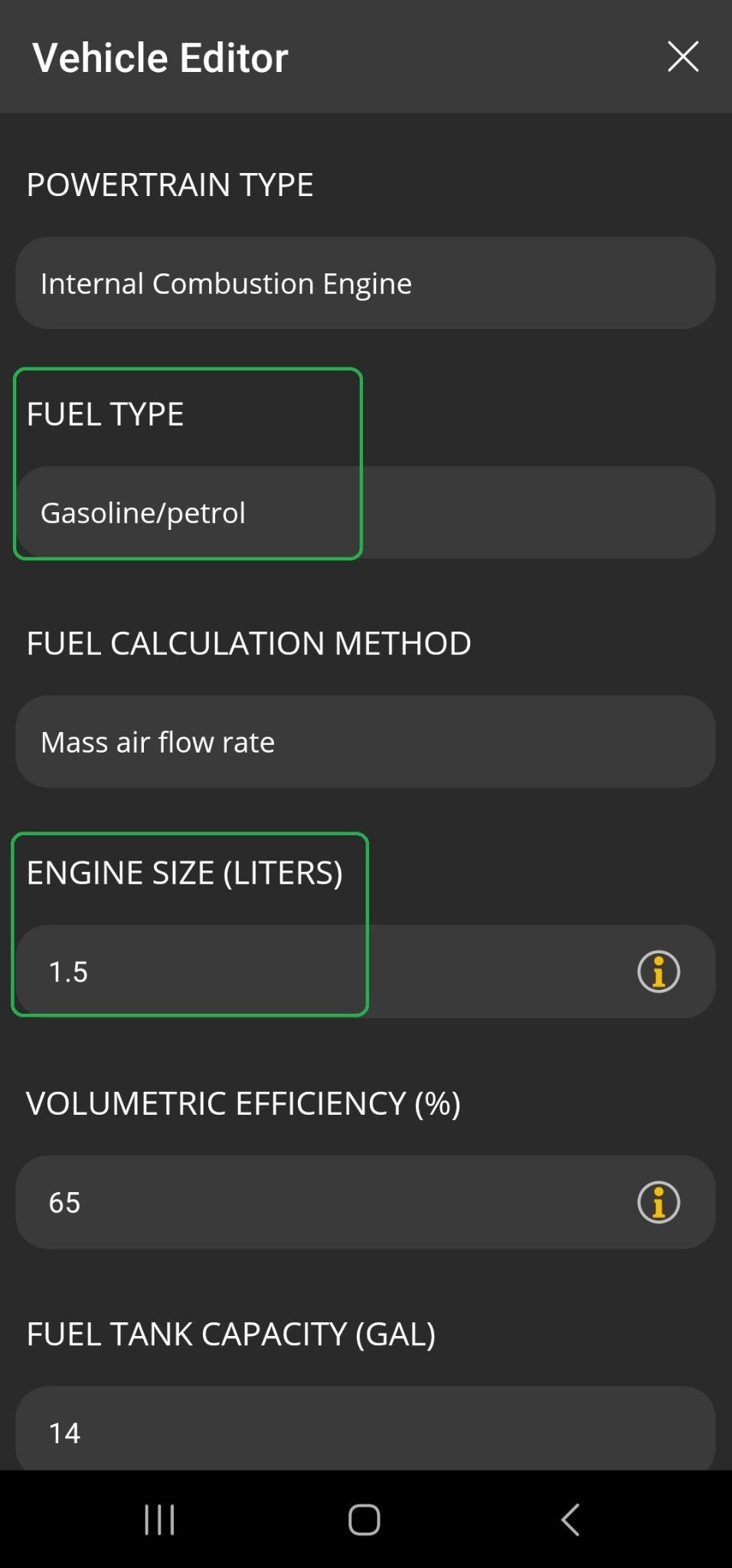
Task: Tap the FUEL TYPE section heading
Action: 105,414
